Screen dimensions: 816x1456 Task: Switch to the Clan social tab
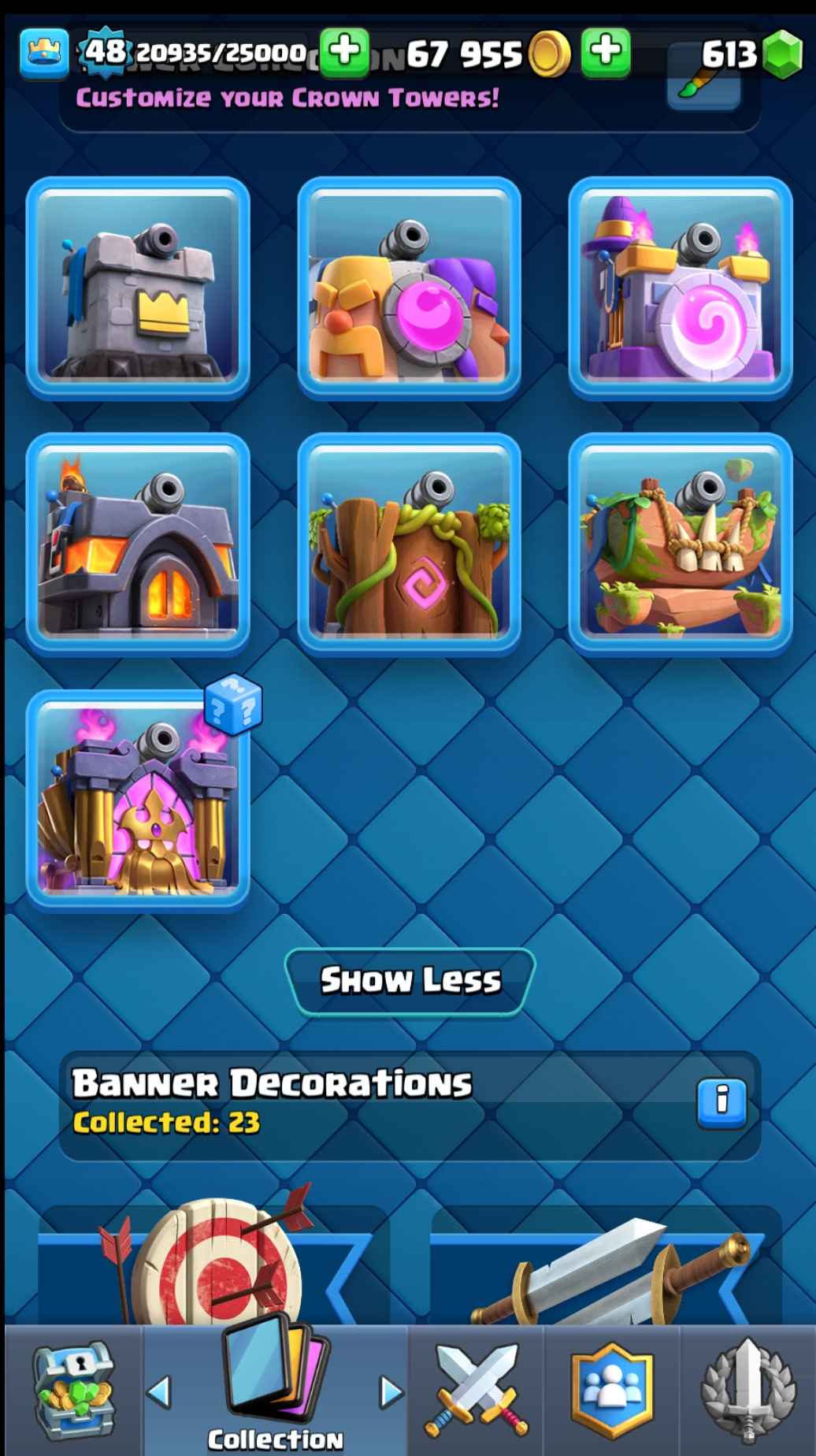pyautogui.click(x=612, y=1391)
